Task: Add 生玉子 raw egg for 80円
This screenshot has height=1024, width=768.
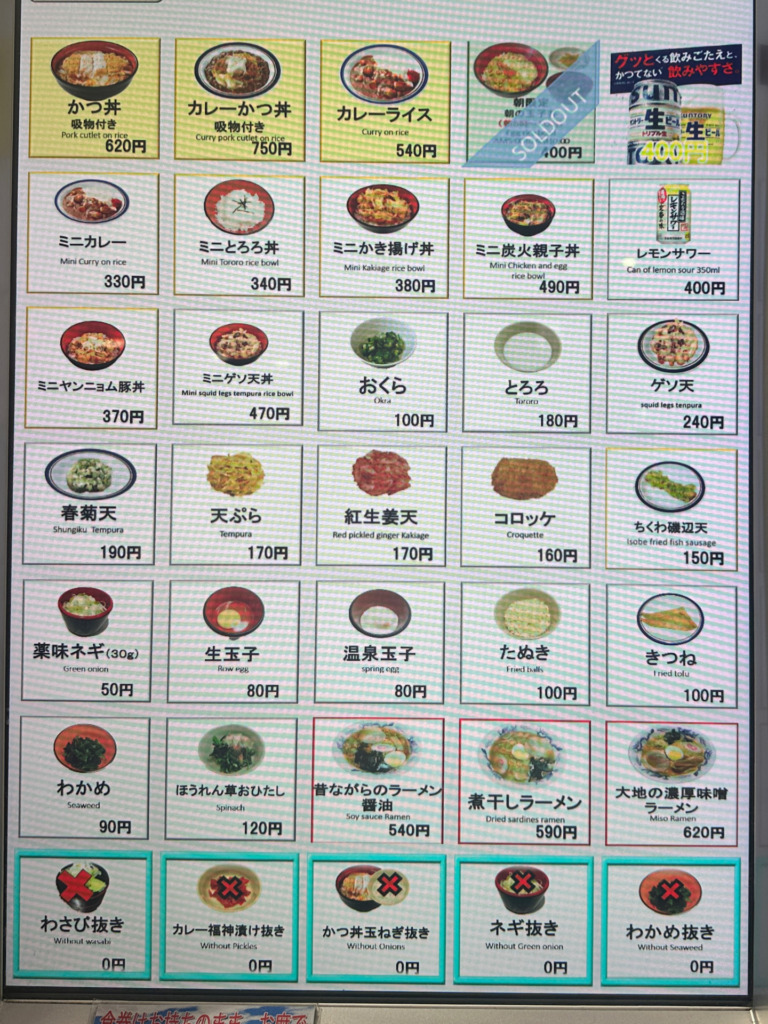Action: [x=233, y=641]
